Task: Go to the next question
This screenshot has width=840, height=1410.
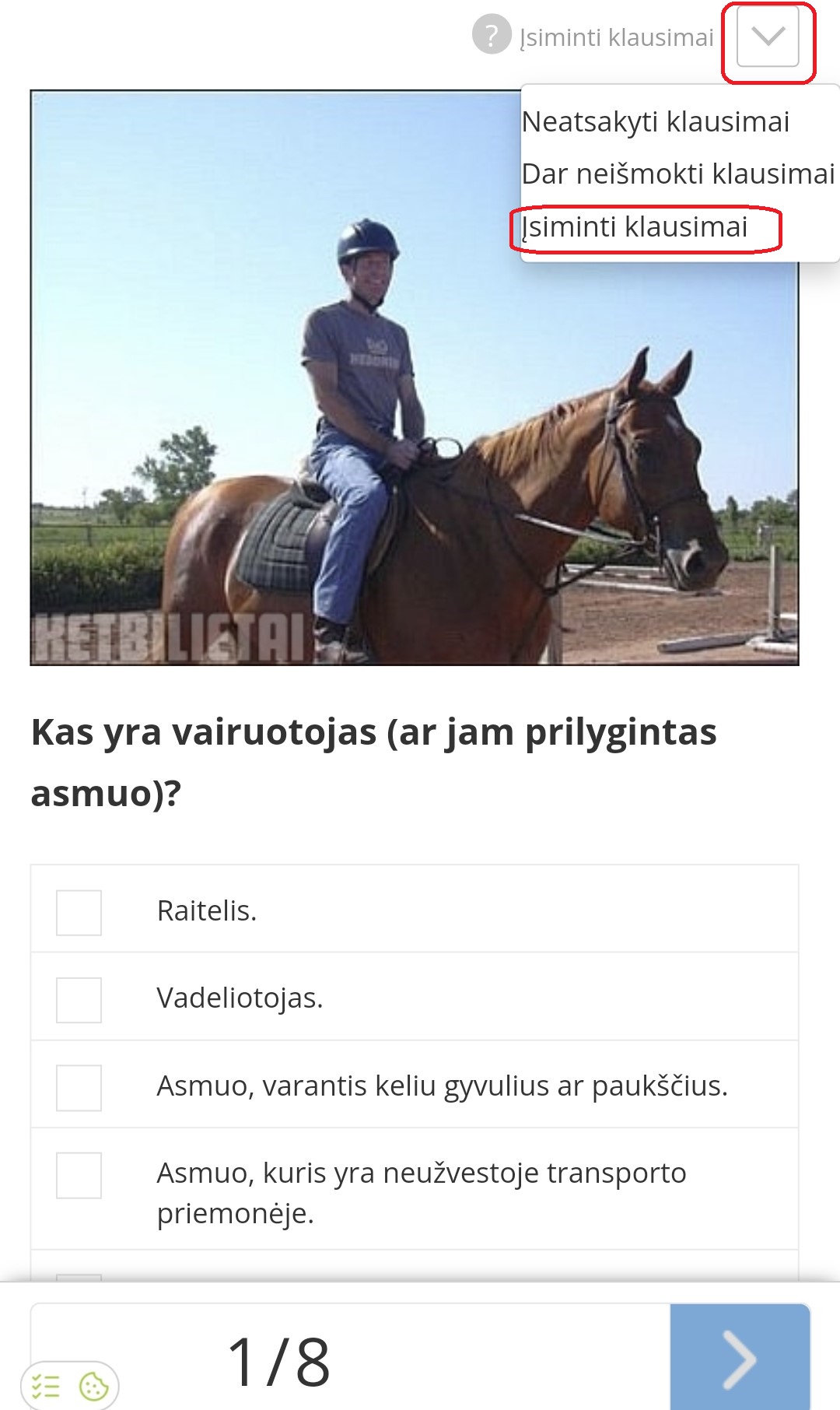Action: 739,1359
